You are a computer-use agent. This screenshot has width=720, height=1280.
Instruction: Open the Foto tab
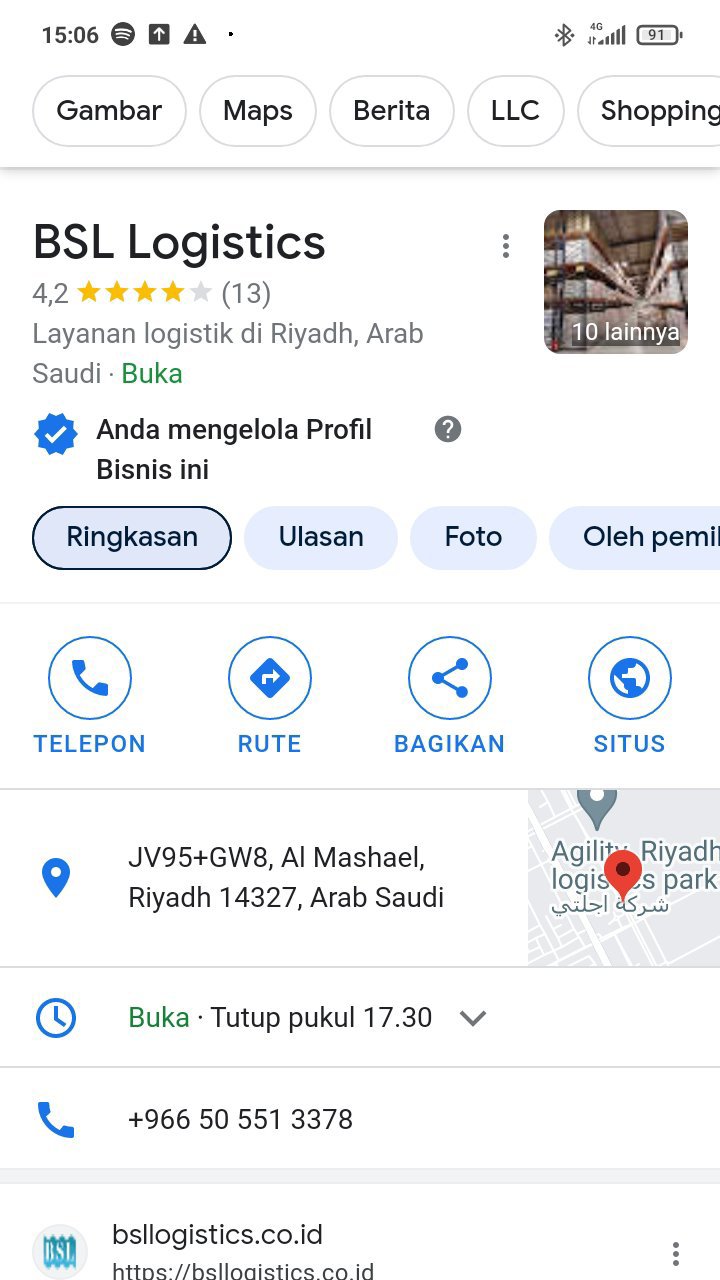(x=473, y=537)
